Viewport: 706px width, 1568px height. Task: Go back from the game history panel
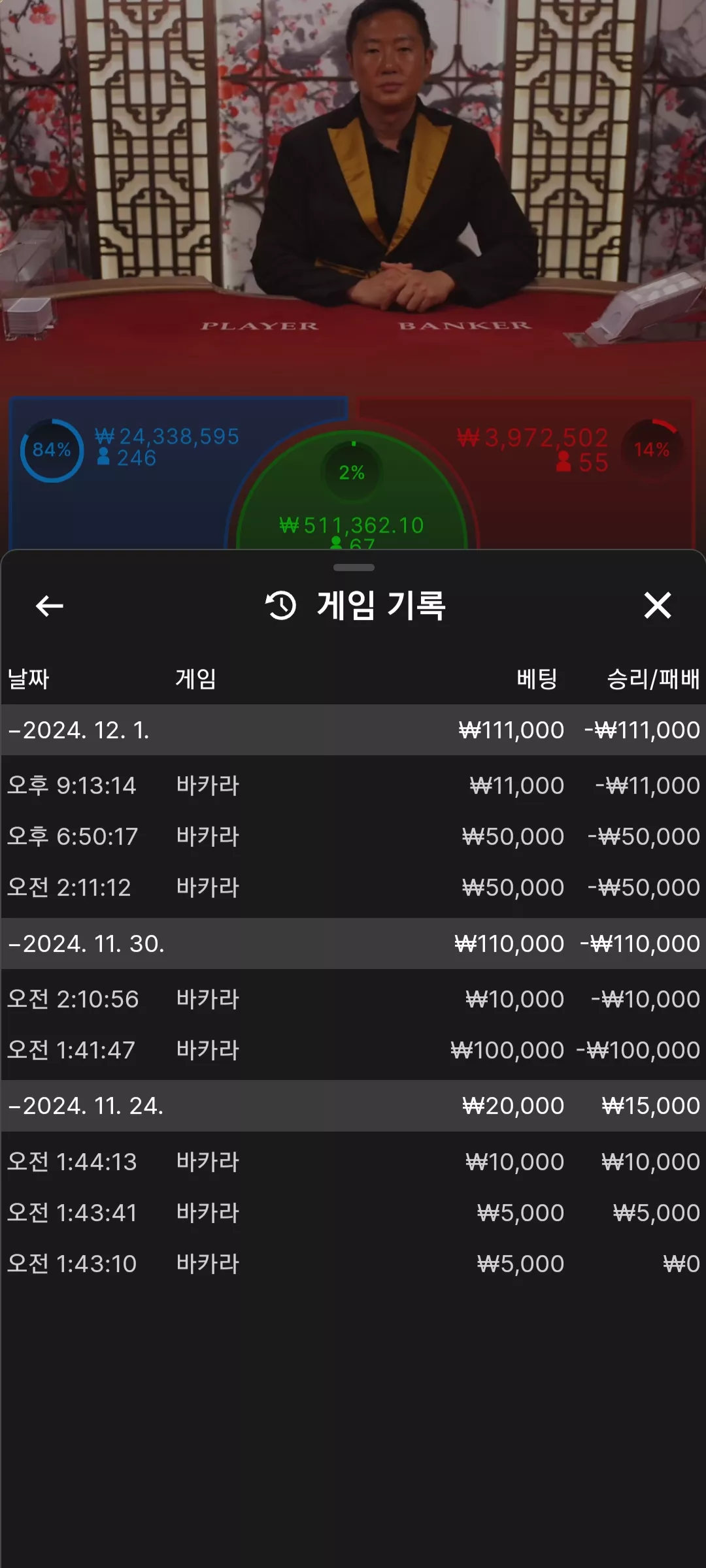[x=49, y=606]
